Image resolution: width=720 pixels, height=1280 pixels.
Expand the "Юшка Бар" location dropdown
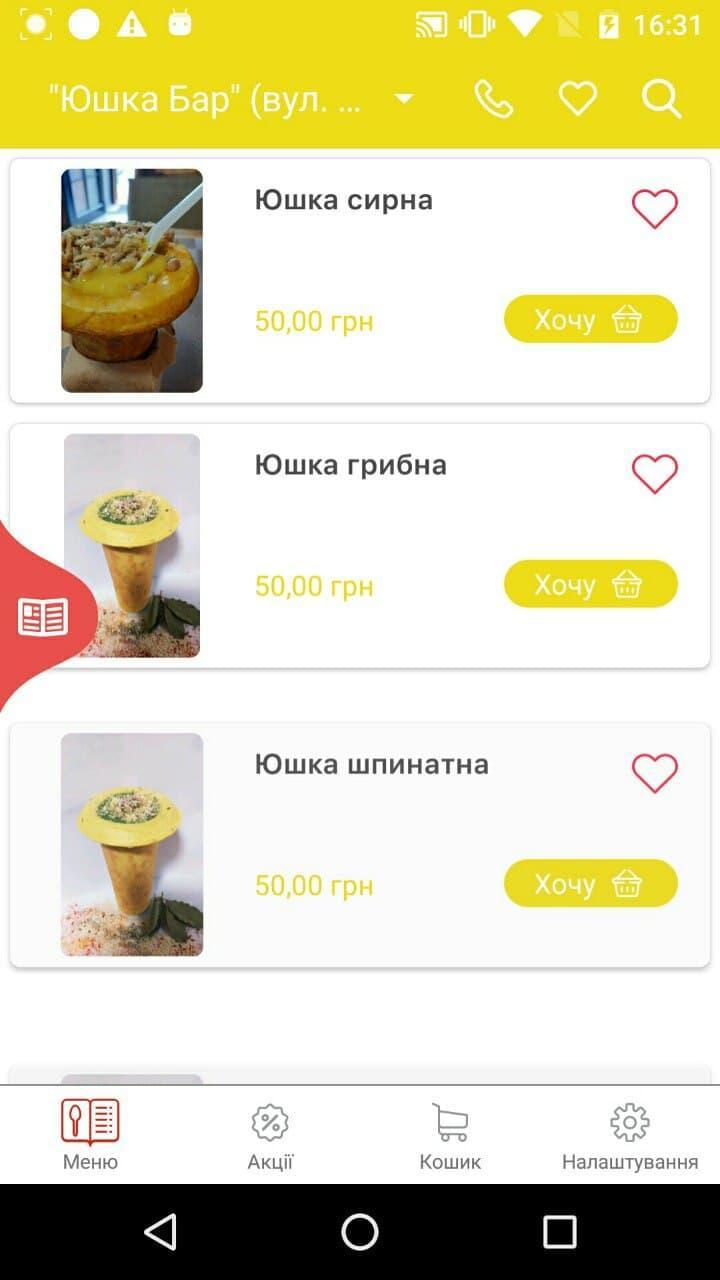pos(404,99)
